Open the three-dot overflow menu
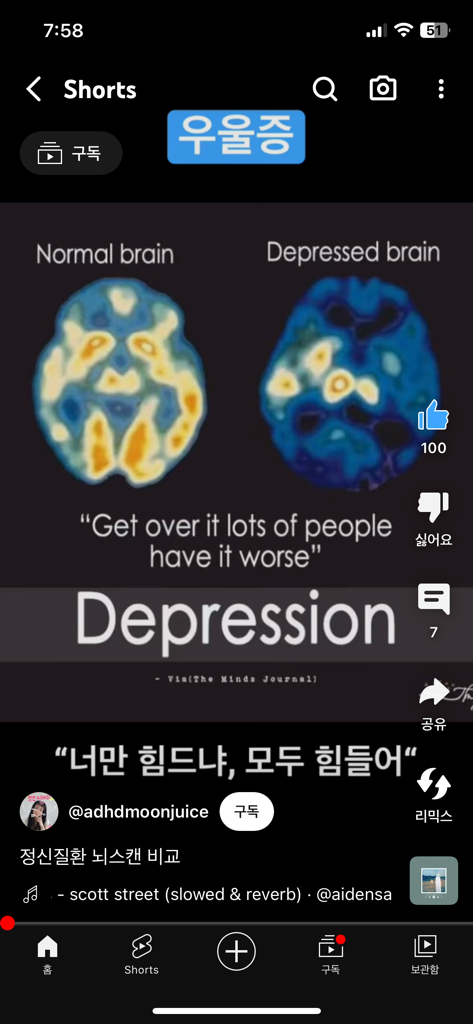This screenshot has height=1024, width=473. pos(441,89)
